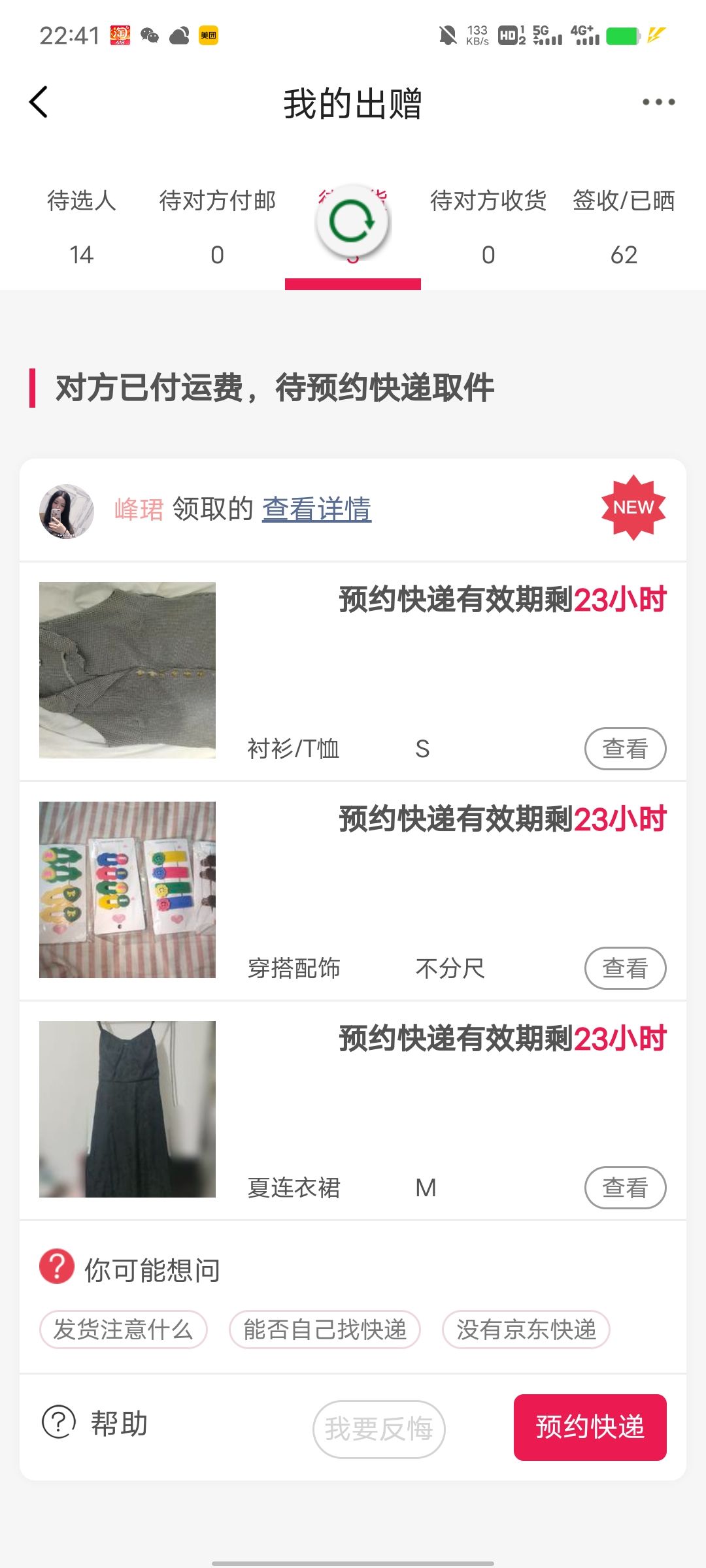This screenshot has height=1568, width=706.
Task: Tap 查看 for the 衬衫/T恤 item
Action: click(625, 749)
